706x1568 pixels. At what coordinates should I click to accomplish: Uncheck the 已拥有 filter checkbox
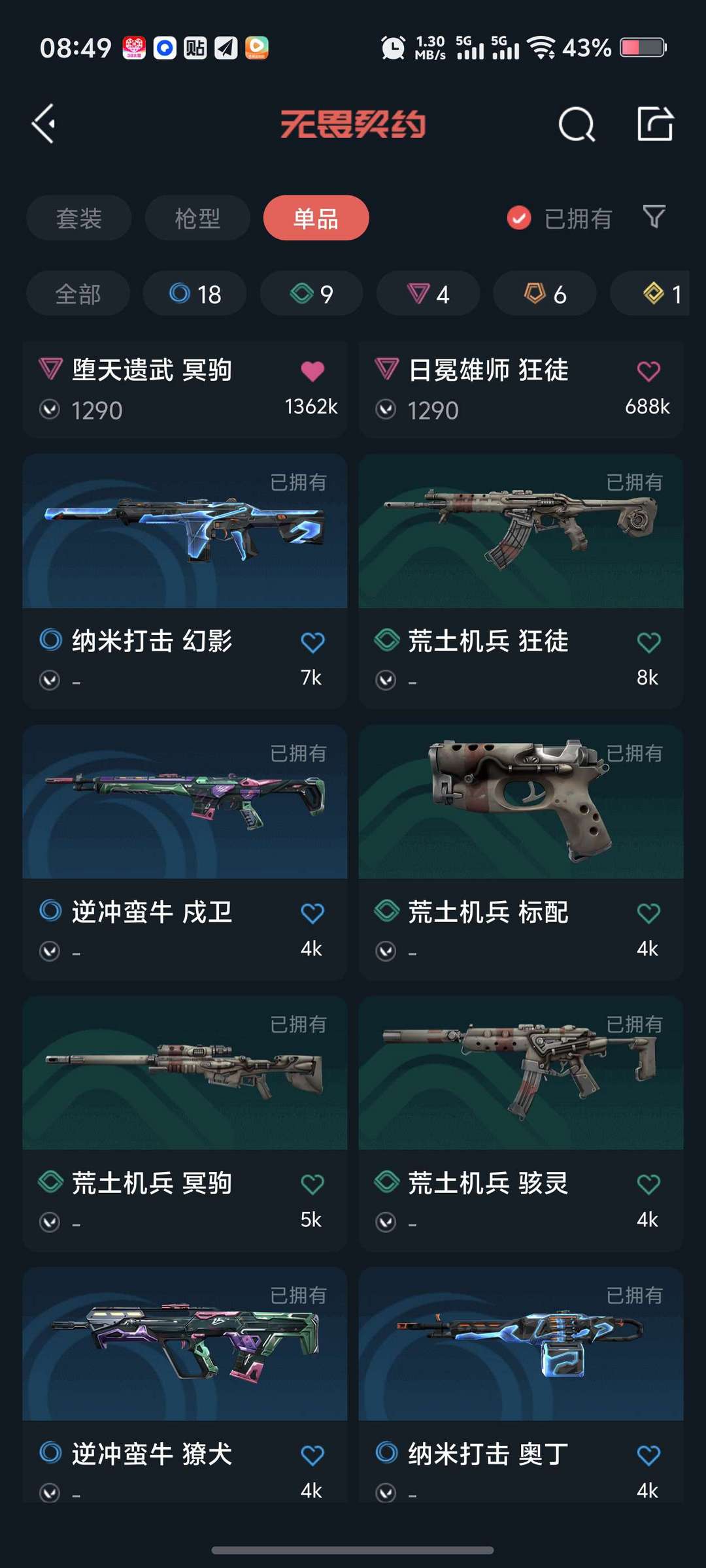pyautogui.click(x=519, y=218)
